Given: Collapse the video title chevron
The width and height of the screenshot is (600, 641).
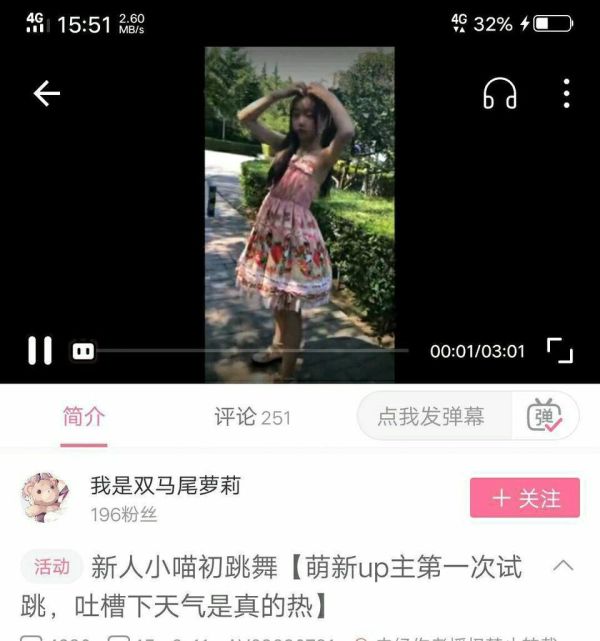Looking at the screenshot, I should click(563, 566).
